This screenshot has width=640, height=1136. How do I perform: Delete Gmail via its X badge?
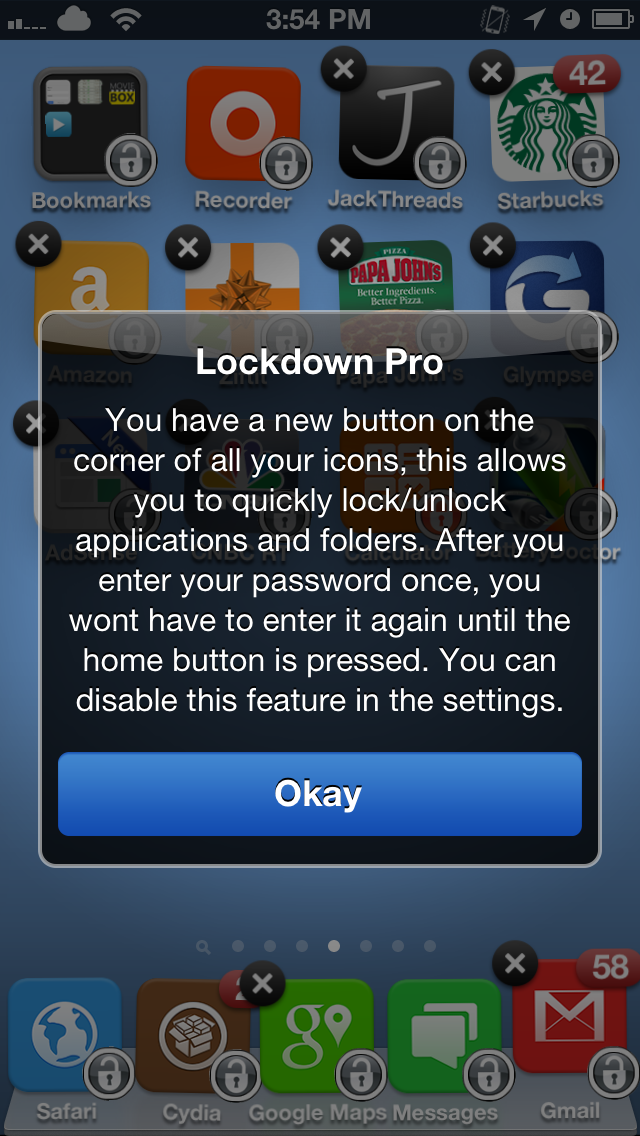tap(514, 965)
